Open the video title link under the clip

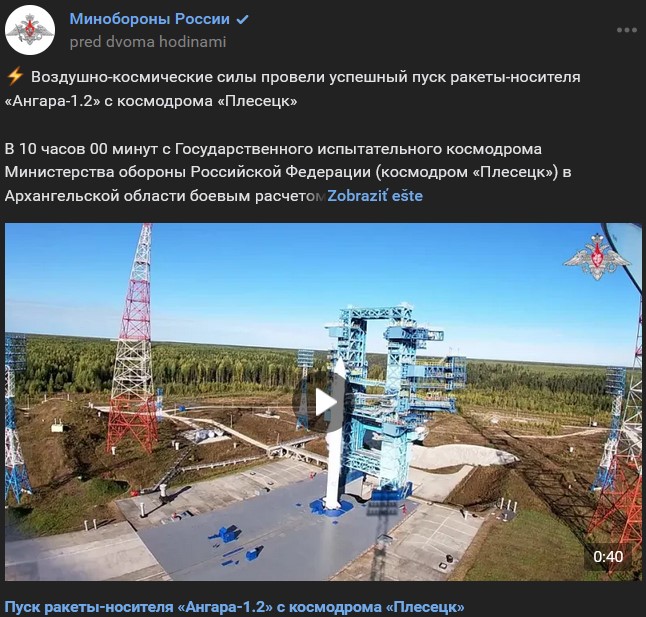[234, 607]
